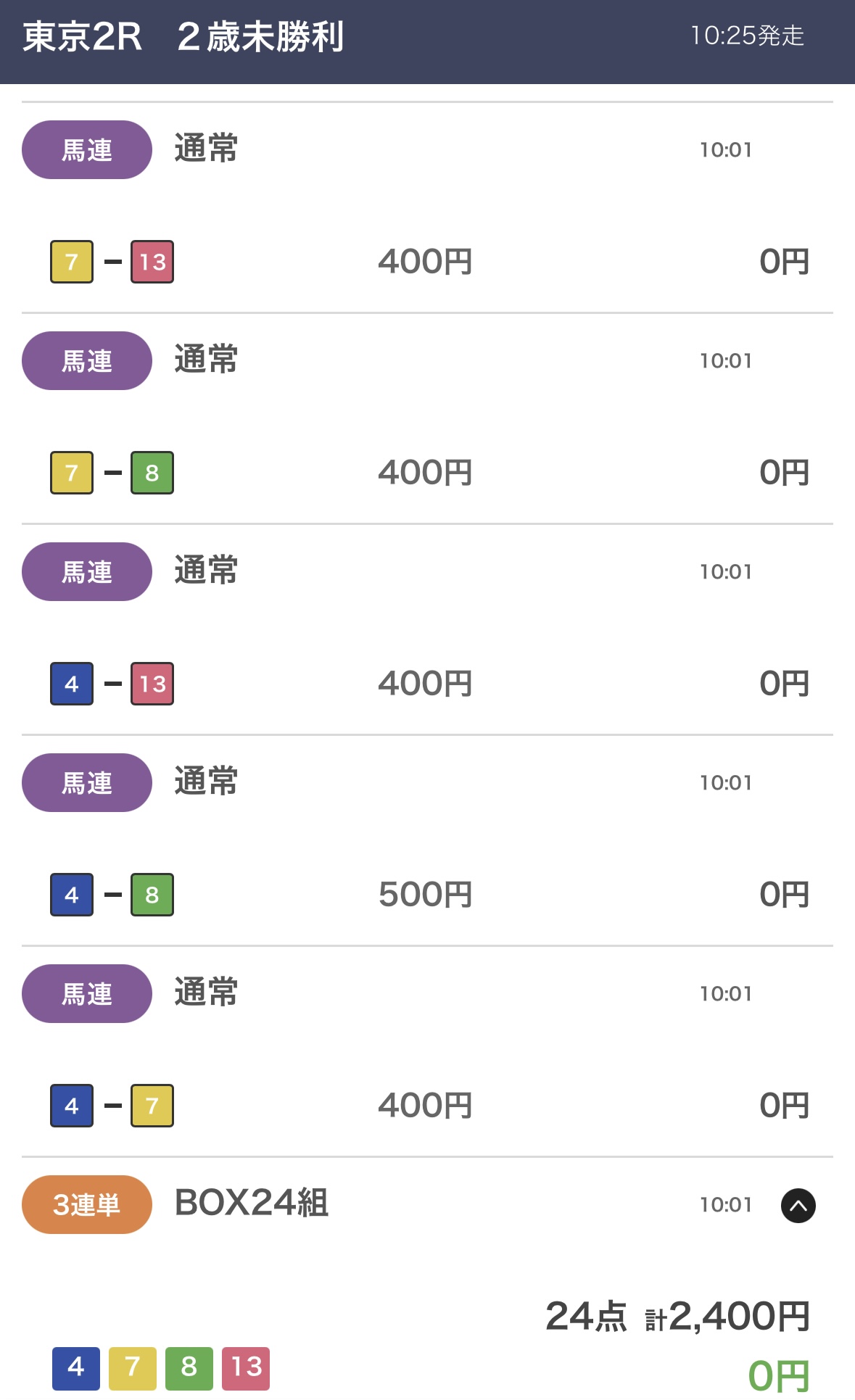
Task: Collapse the 3連単 BOX24組 bet details
Action: 798,1206
